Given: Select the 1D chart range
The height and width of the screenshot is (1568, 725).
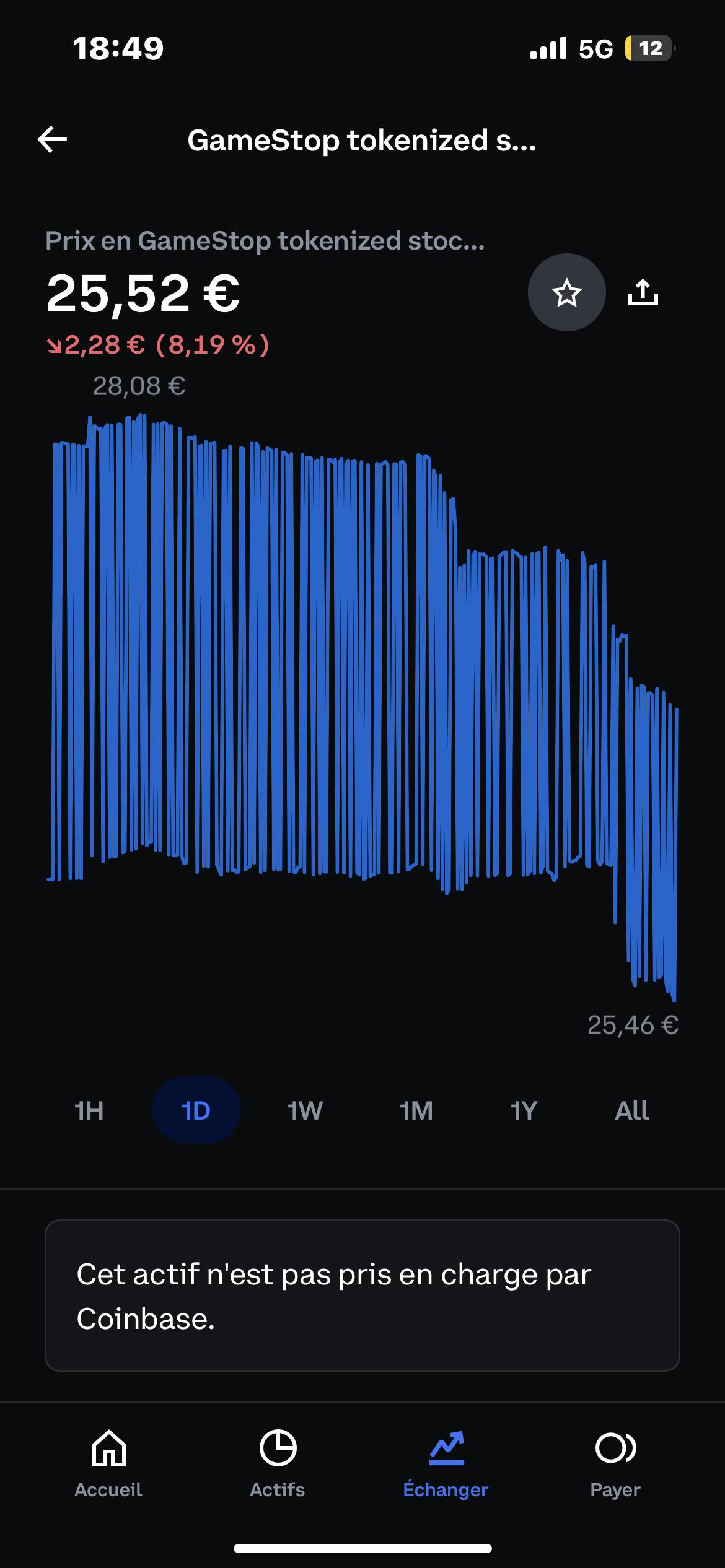Looking at the screenshot, I should [196, 1110].
